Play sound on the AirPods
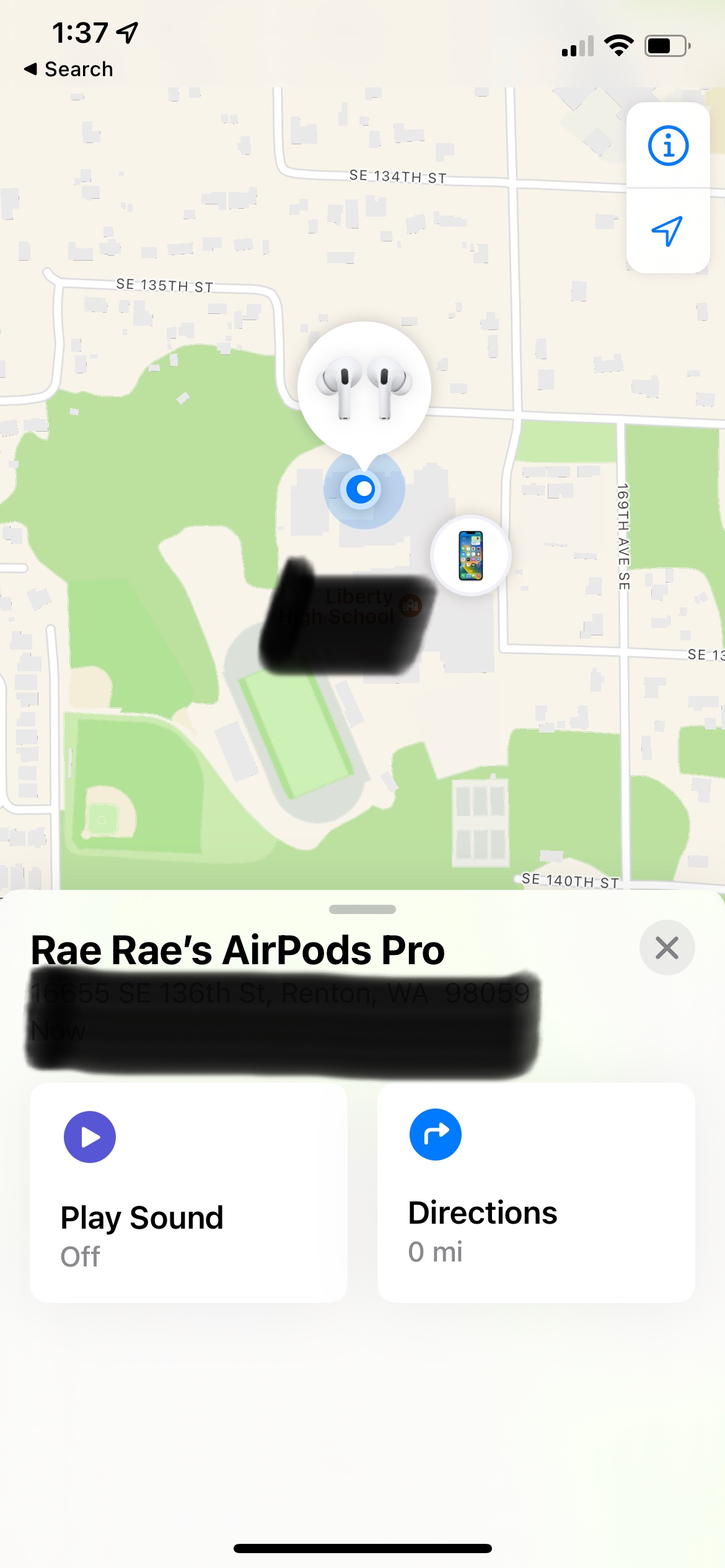Image resolution: width=725 pixels, height=1568 pixels. click(188, 1192)
